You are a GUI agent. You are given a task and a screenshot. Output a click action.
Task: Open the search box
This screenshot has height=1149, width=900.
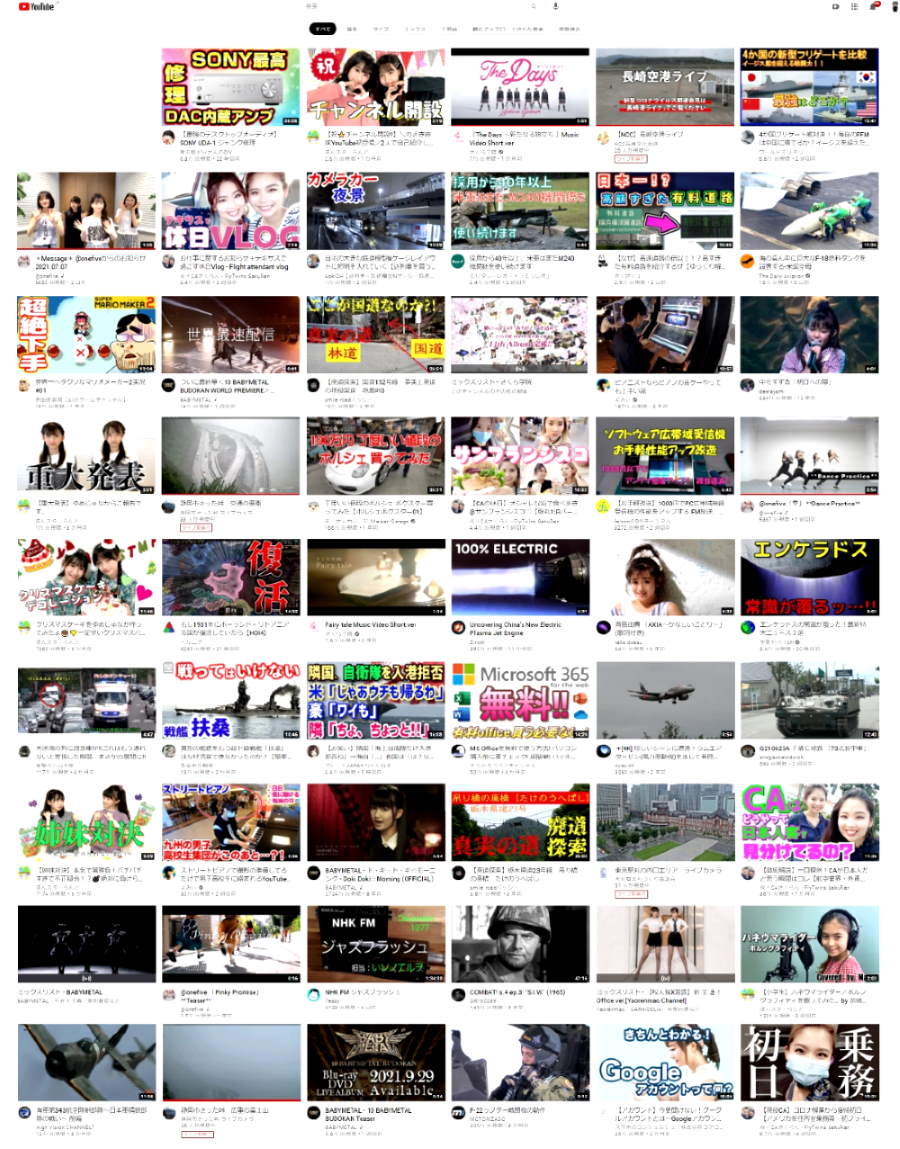click(x=420, y=7)
